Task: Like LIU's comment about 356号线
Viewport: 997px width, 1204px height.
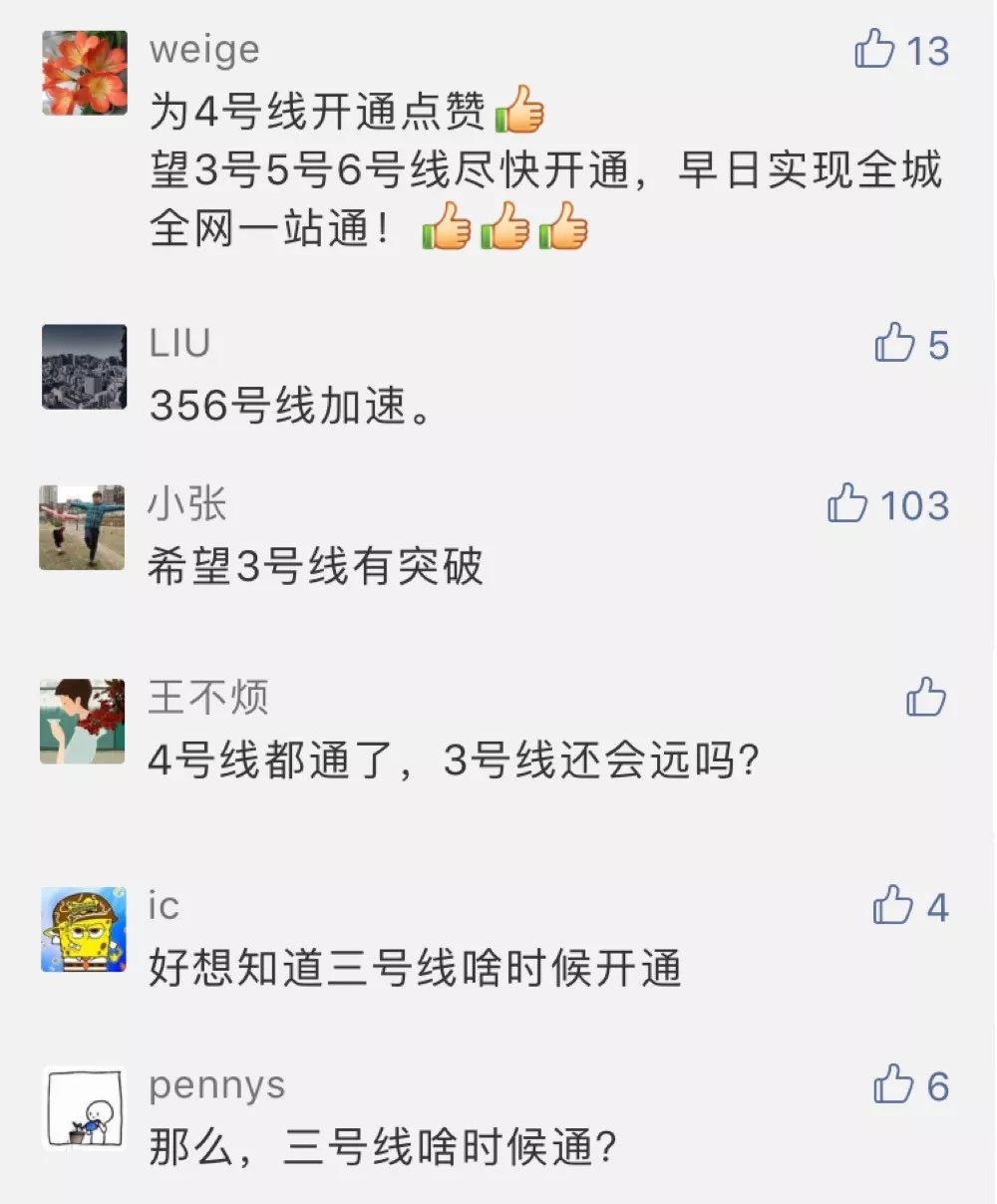Action: point(895,344)
